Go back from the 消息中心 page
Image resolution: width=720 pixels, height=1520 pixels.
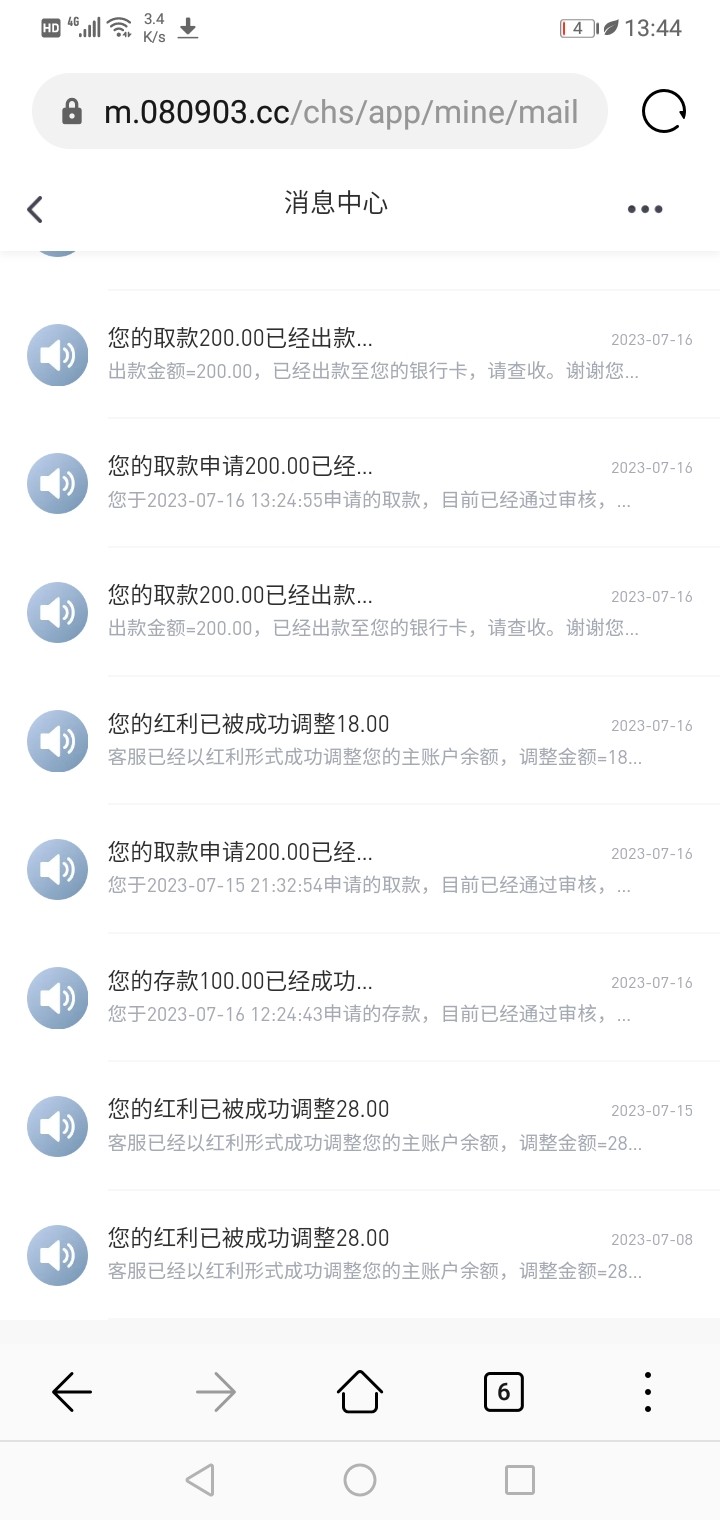[35, 209]
